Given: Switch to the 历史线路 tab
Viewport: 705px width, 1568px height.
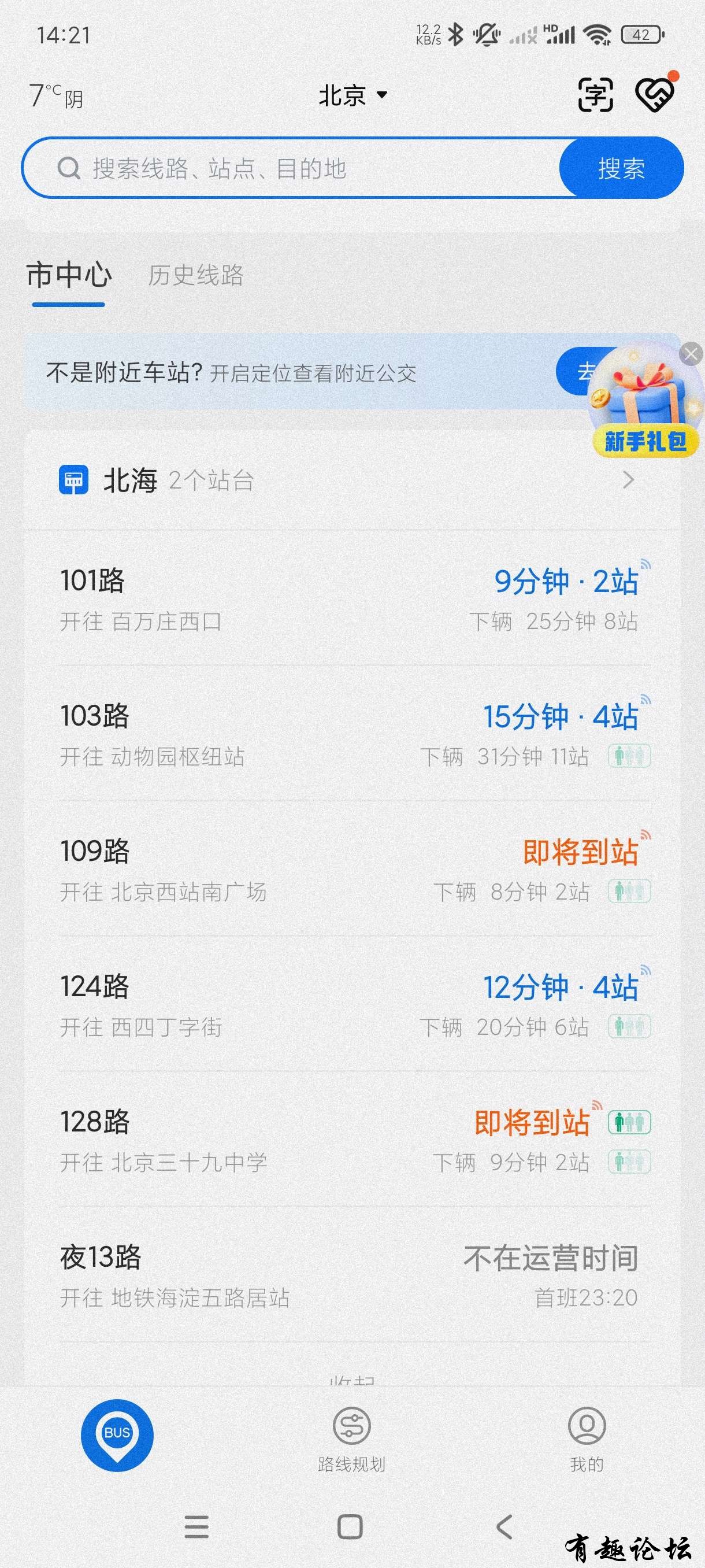Looking at the screenshot, I should pyautogui.click(x=195, y=275).
